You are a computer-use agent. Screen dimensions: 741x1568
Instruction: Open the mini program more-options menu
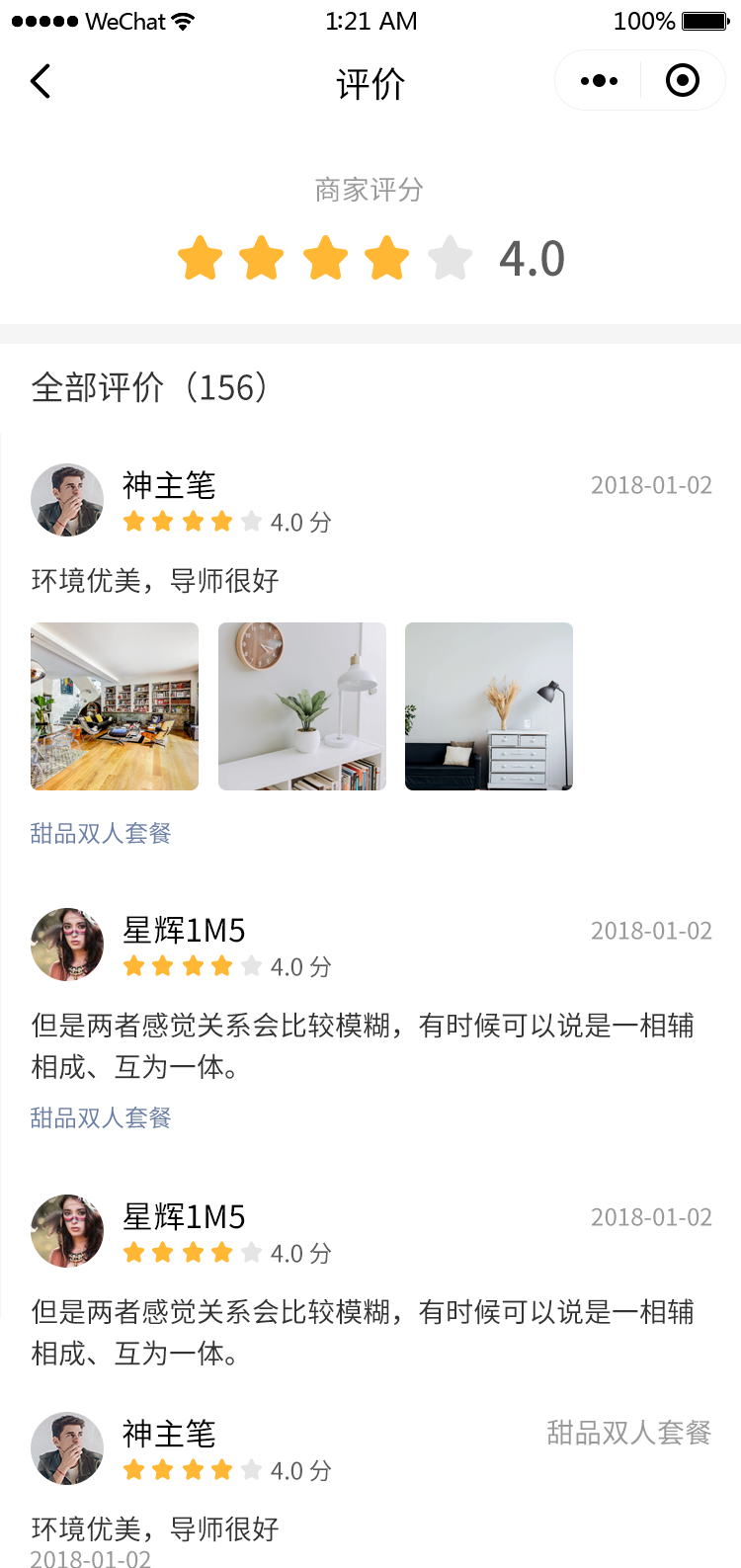tap(599, 81)
